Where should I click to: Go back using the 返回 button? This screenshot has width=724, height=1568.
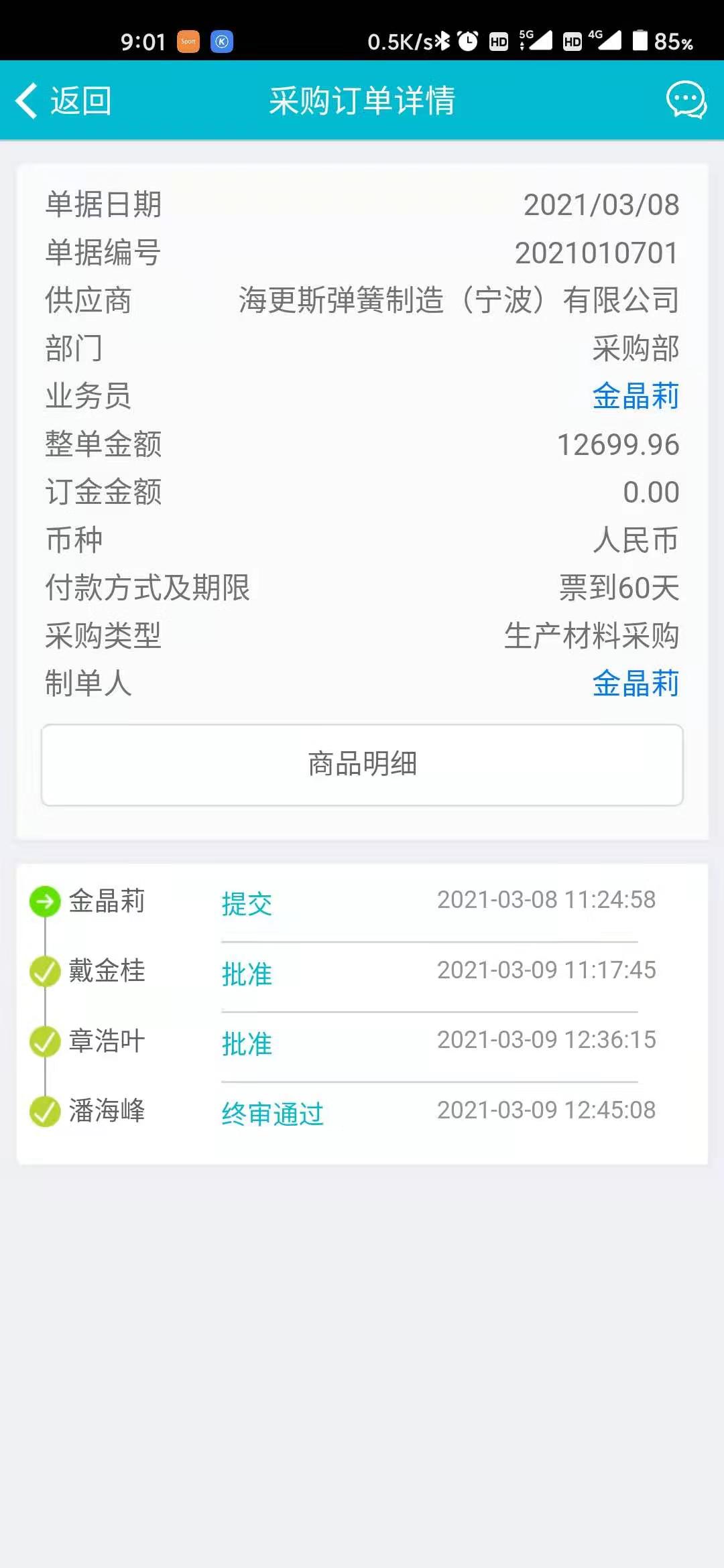pyautogui.click(x=64, y=101)
